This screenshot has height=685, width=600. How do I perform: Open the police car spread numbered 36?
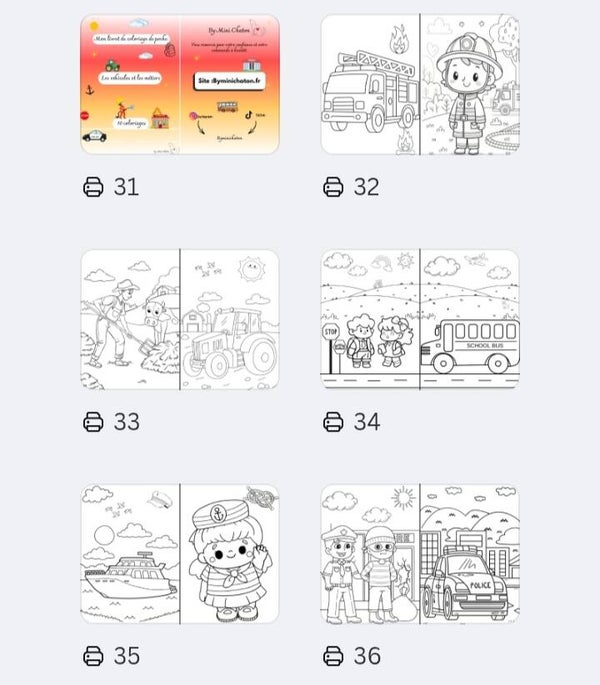420,554
